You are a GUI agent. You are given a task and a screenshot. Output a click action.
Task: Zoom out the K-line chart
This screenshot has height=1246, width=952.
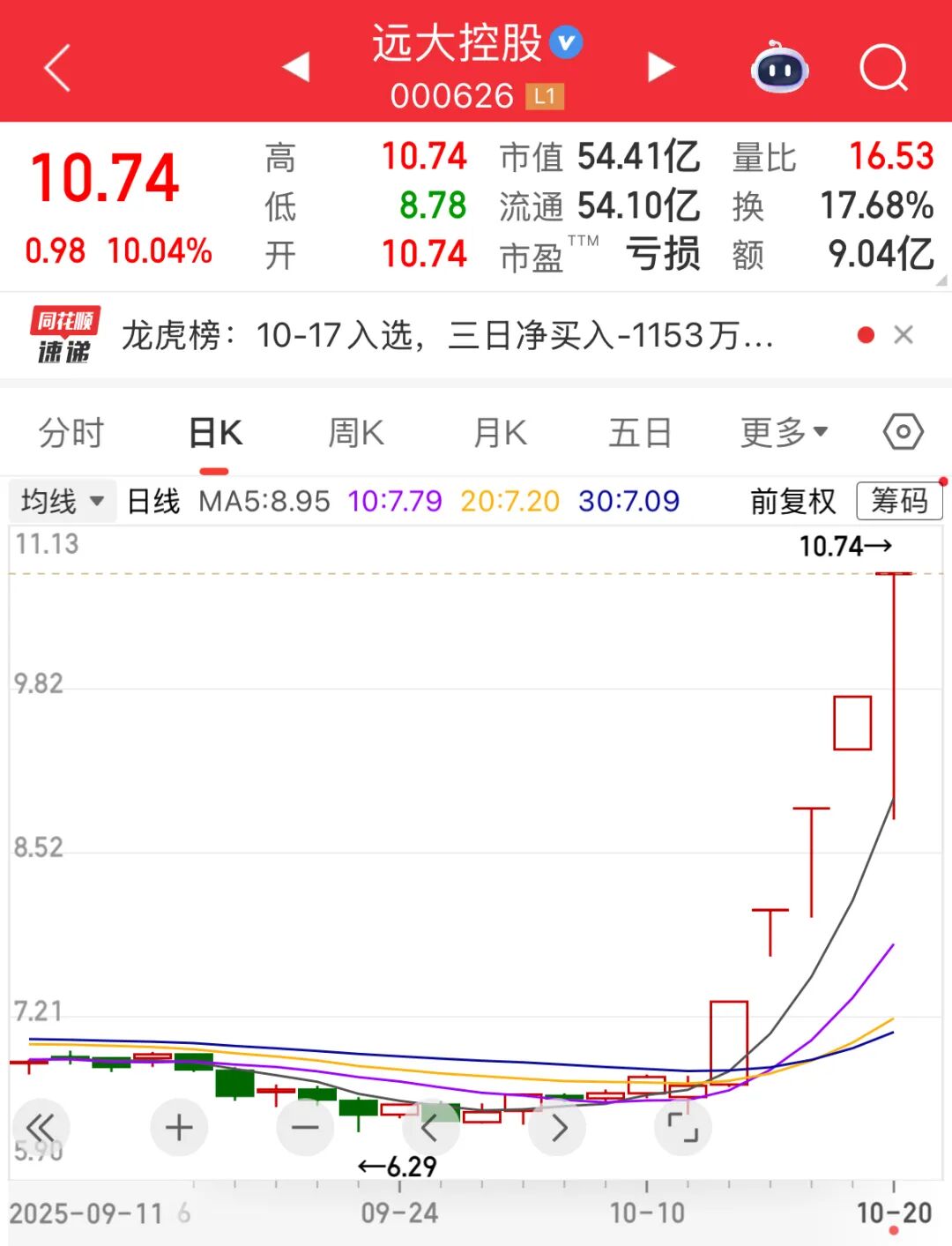point(305,1127)
